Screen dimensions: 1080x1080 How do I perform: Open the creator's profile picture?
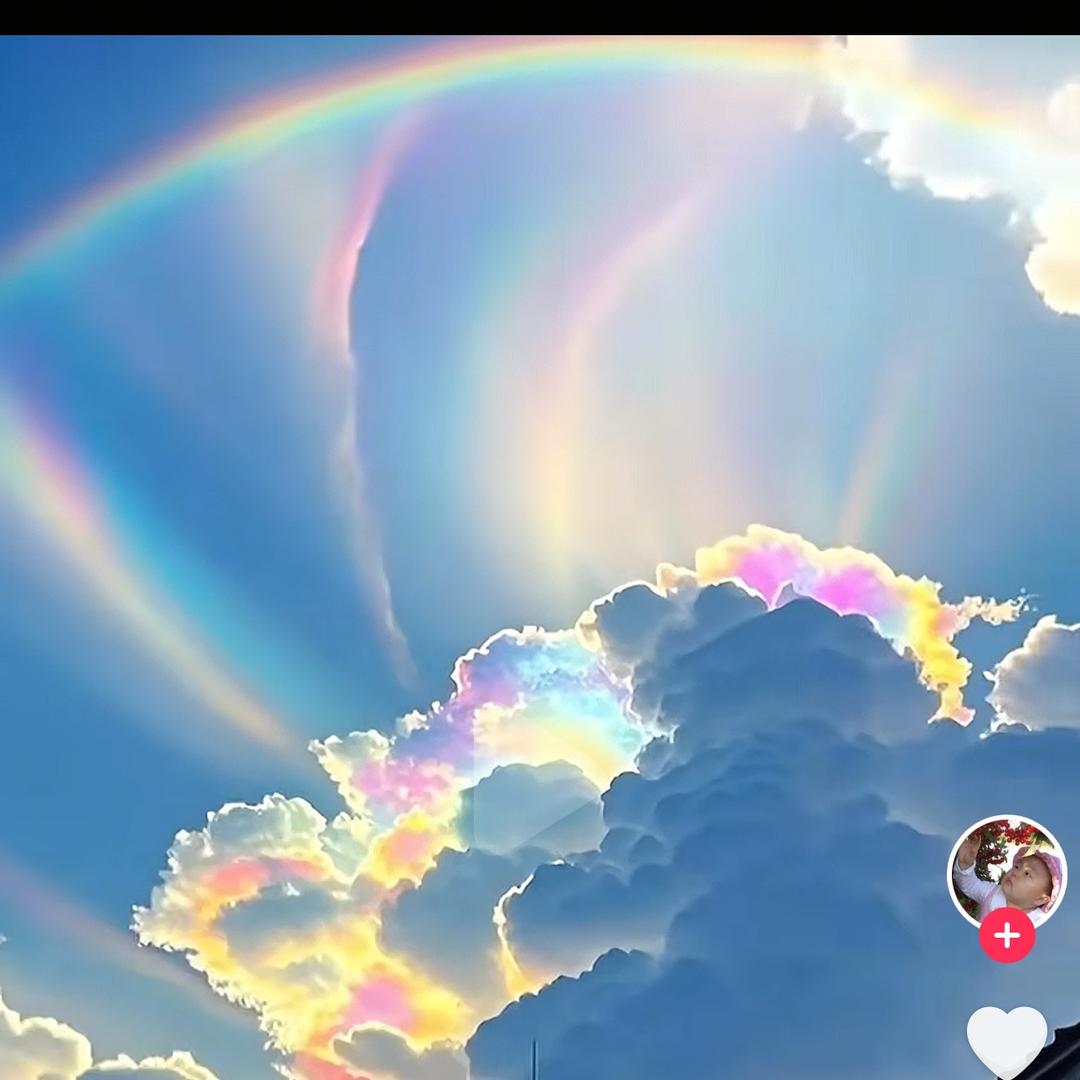point(1006,870)
